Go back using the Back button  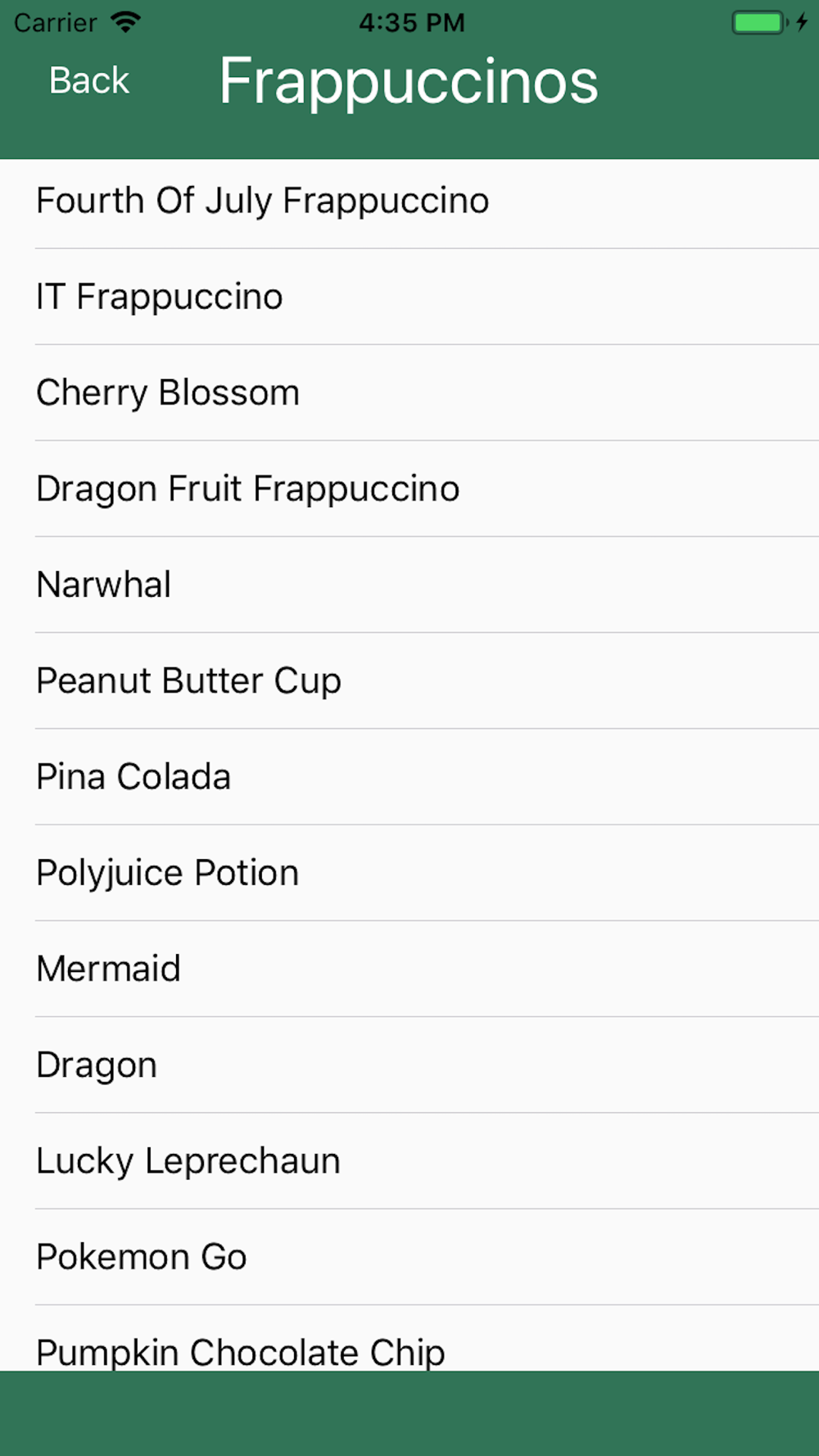click(88, 81)
